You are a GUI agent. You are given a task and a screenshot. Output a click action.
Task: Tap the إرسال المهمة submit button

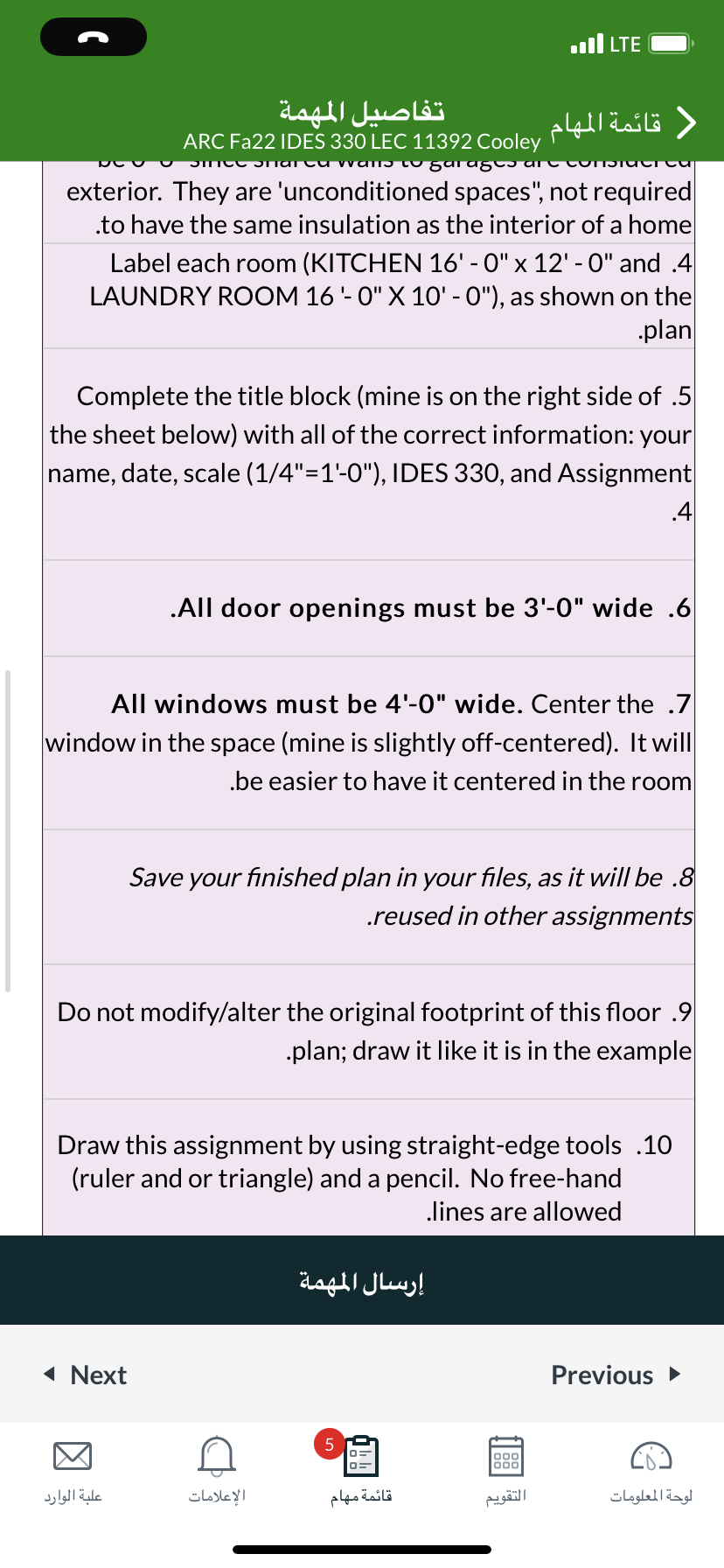click(362, 1281)
